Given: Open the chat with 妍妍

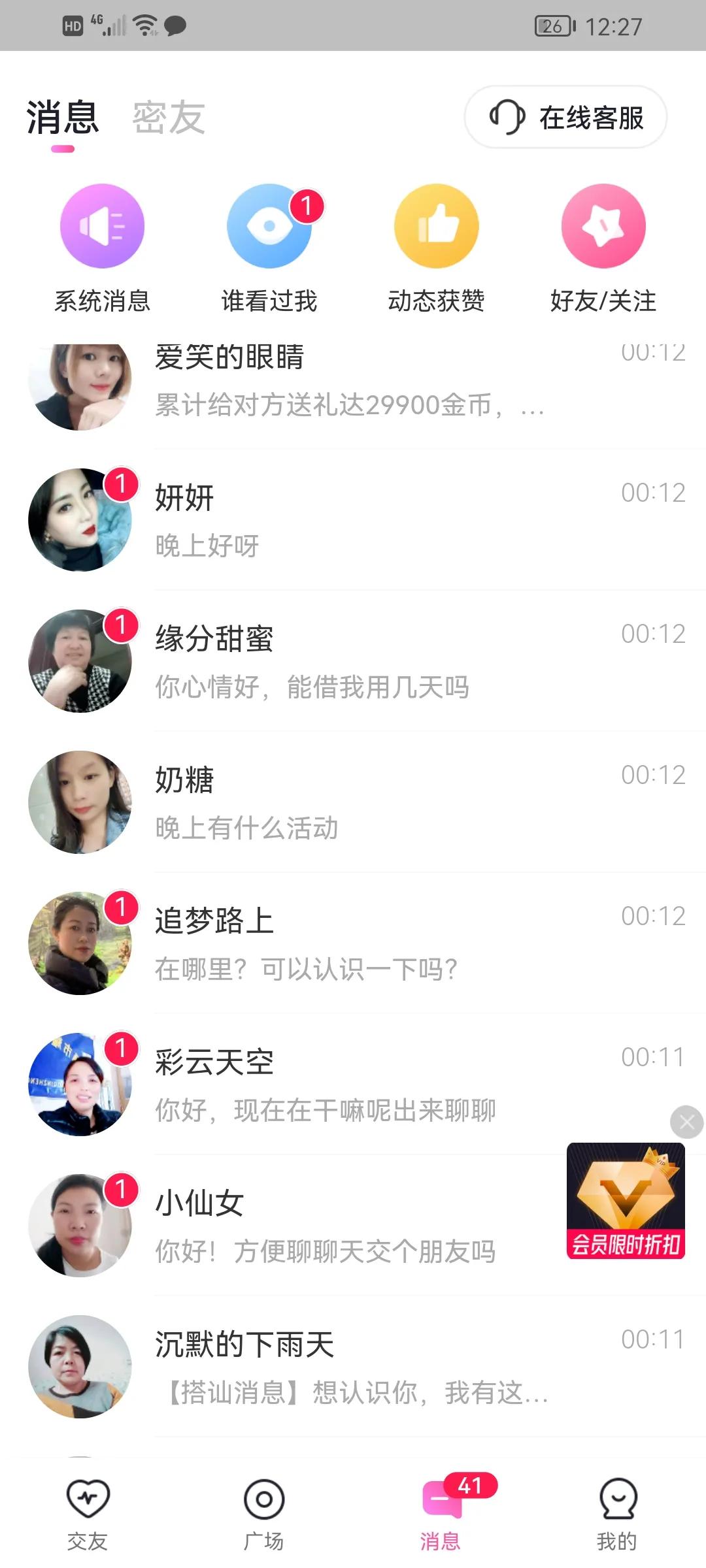Looking at the screenshot, I should (353, 520).
